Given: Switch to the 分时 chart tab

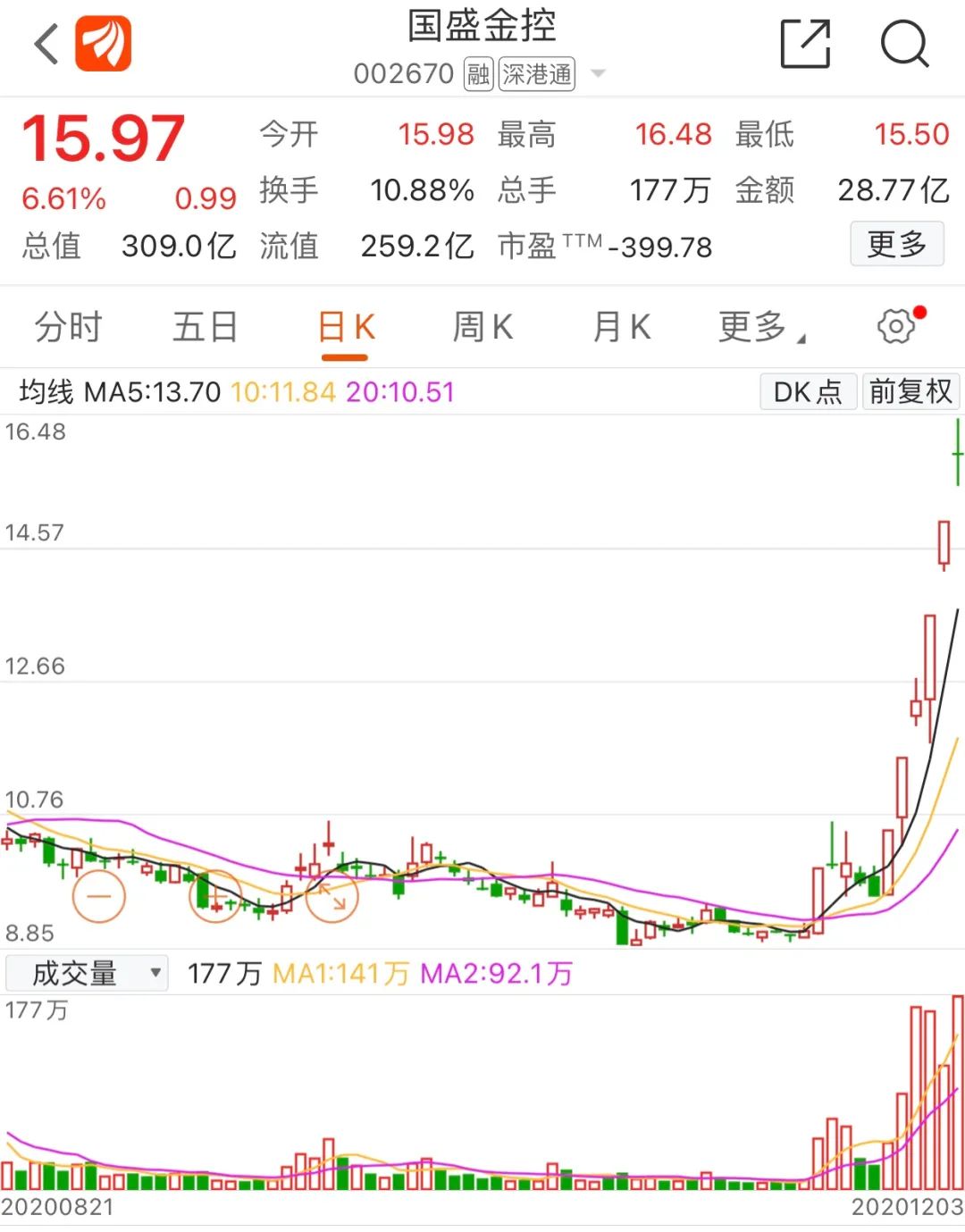Looking at the screenshot, I should pos(69,327).
